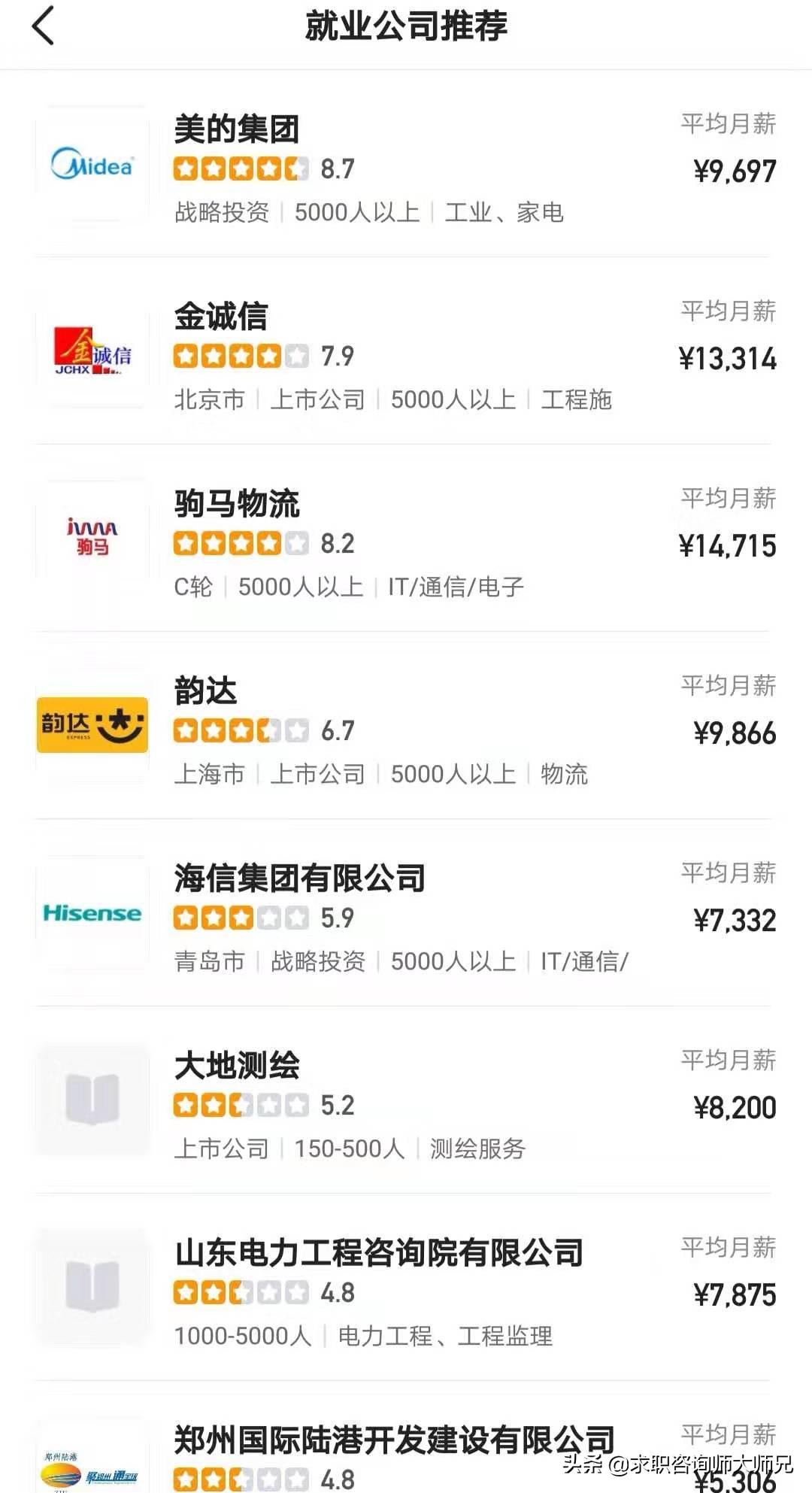Tap the 就业公司推荐 title bar
This screenshot has width=812, height=1493.
pyautogui.click(x=406, y=25)
